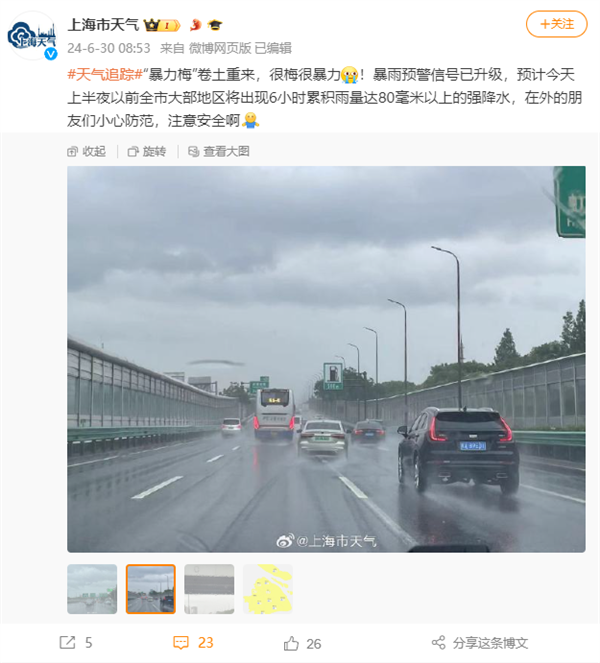Open the 23 comments
600x663 pixels.
[x=193, y=643]
